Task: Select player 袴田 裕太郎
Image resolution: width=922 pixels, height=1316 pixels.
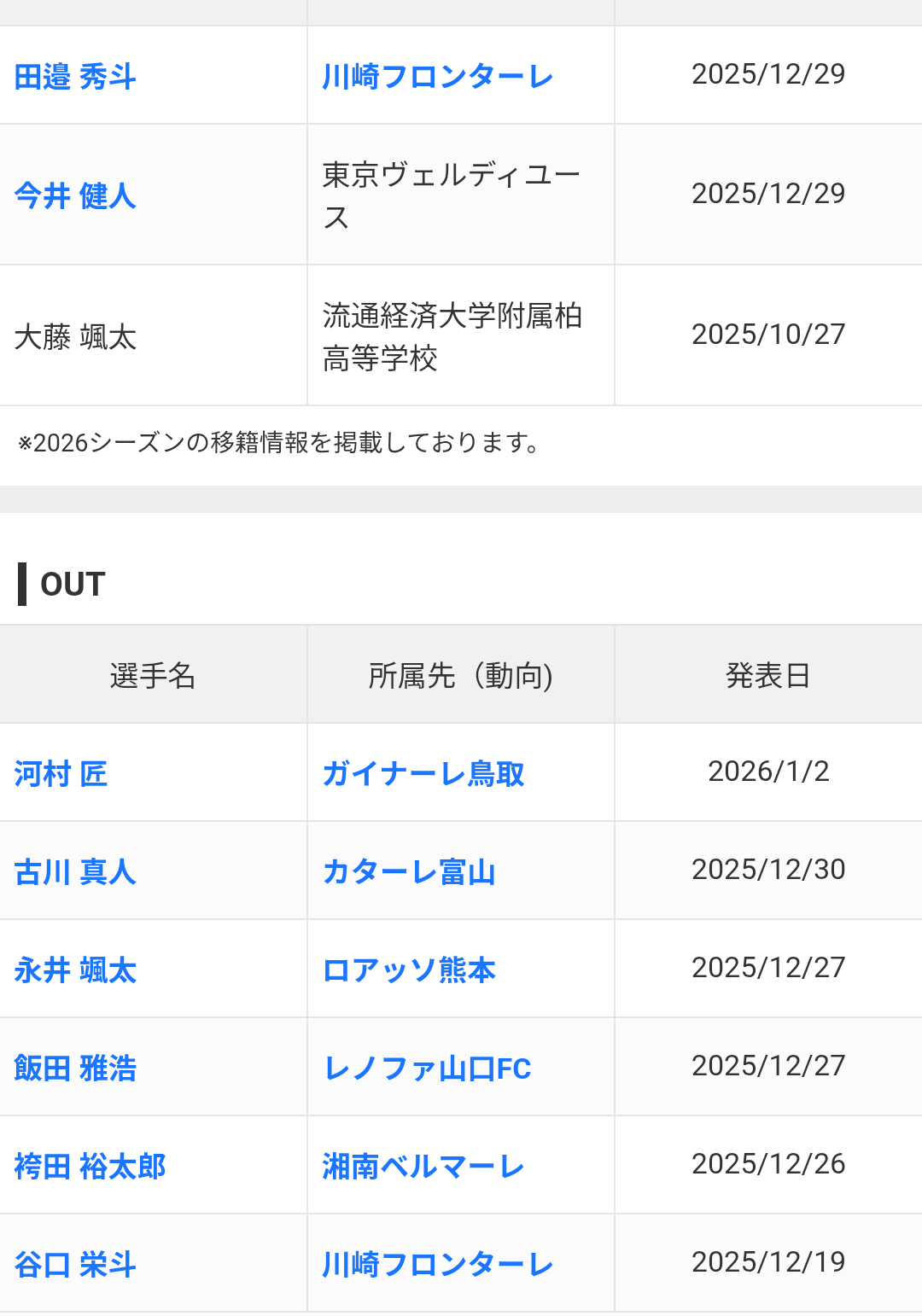Action: (x=90, y=1167)
